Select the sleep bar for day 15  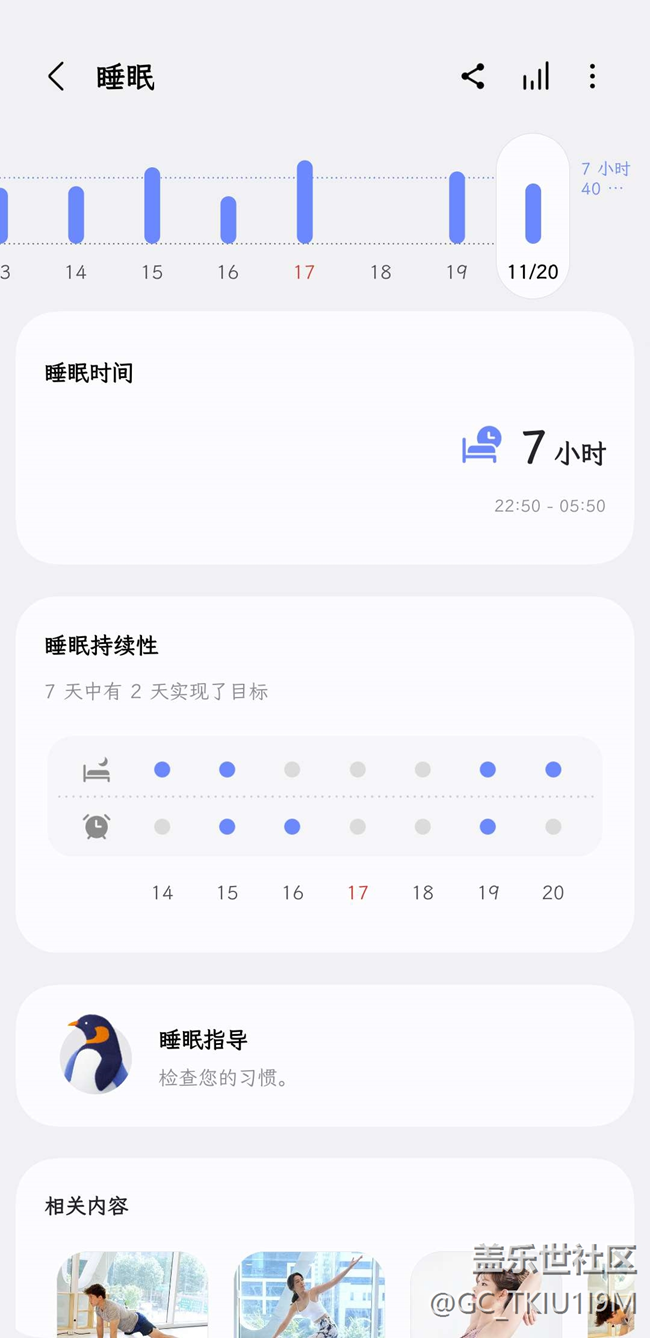click(x=152, y=205)
